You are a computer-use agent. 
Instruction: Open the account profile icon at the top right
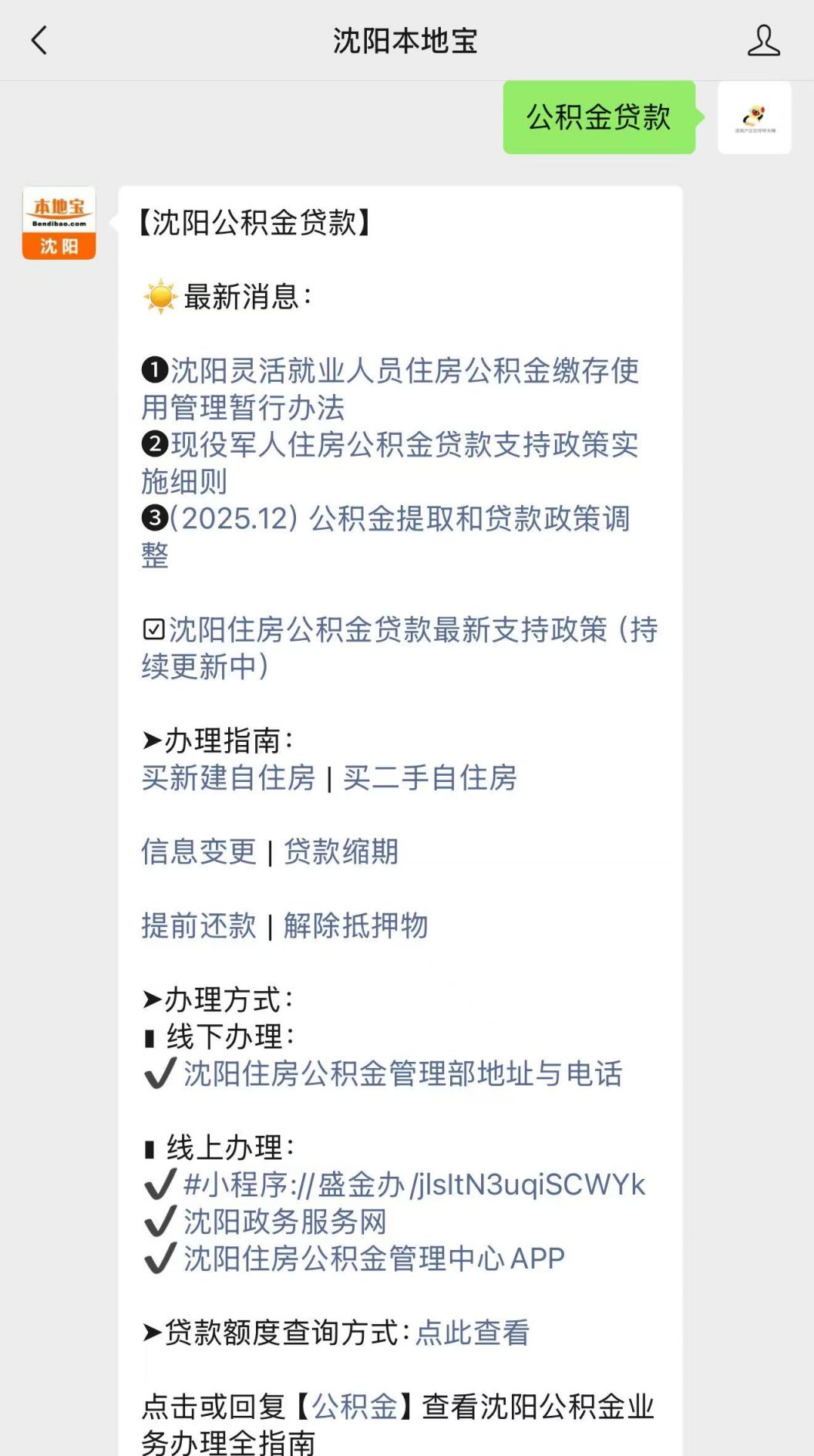click(763, 40)
